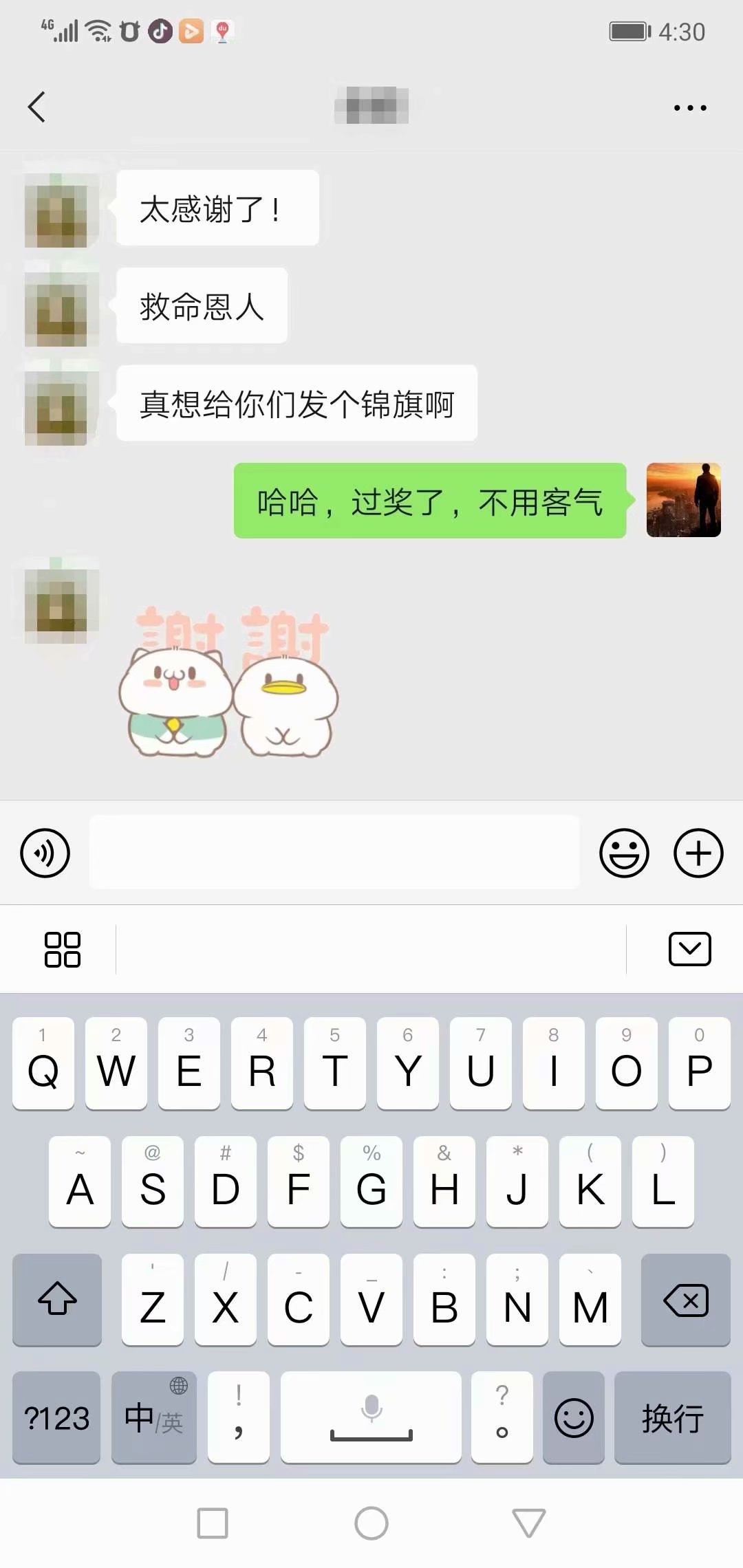
Task: Open my sunset profile avatar
Action: (x=683, y=500)
